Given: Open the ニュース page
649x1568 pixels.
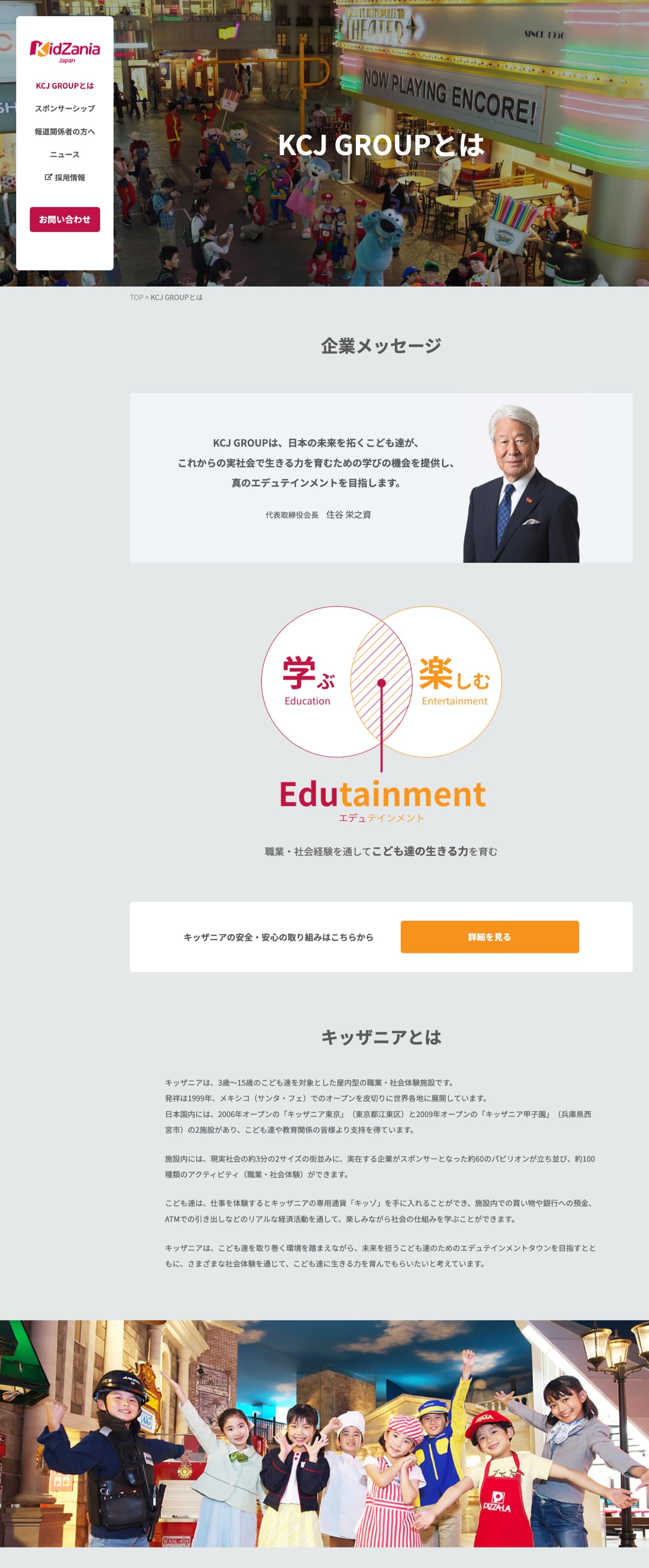Looking at the screenshot, I should coord(64,155).
